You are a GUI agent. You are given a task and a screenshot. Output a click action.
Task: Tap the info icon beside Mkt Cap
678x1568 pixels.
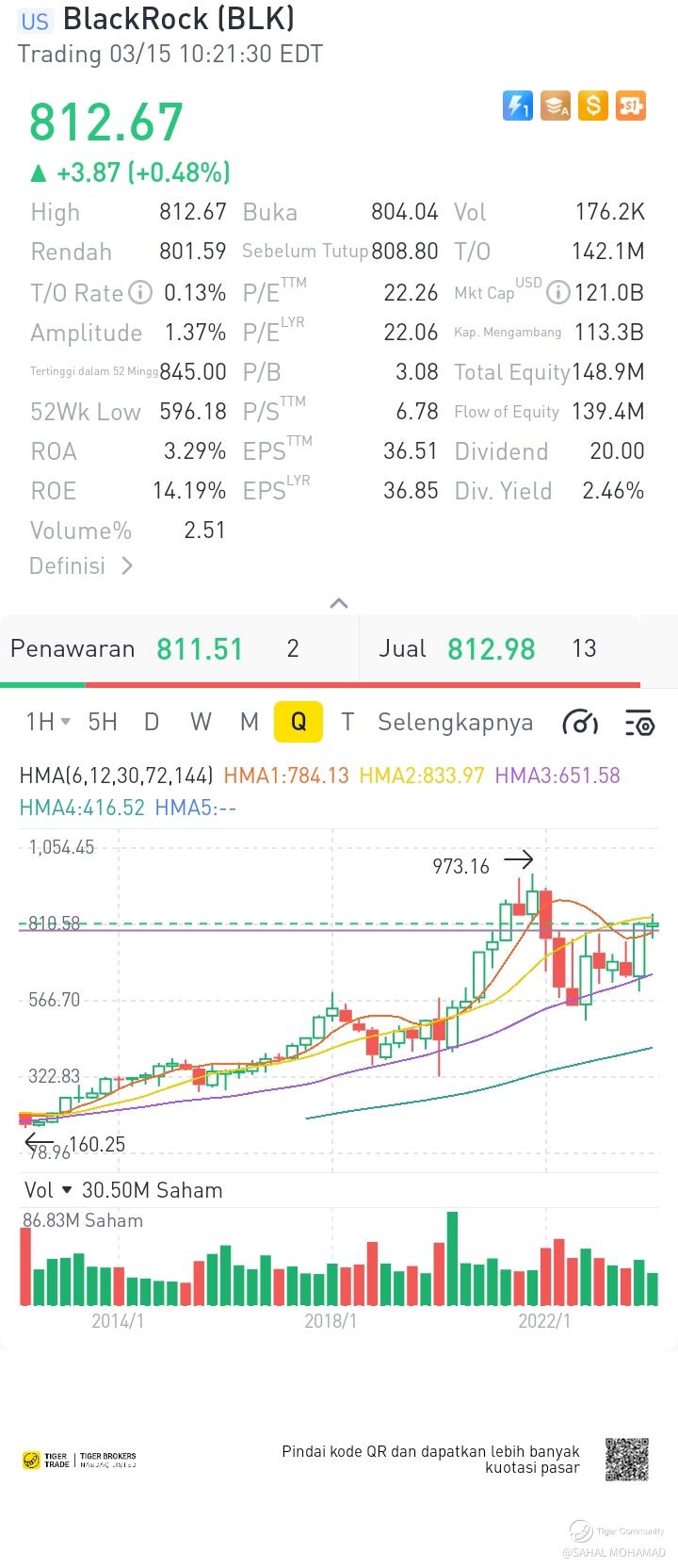(558, 293)
